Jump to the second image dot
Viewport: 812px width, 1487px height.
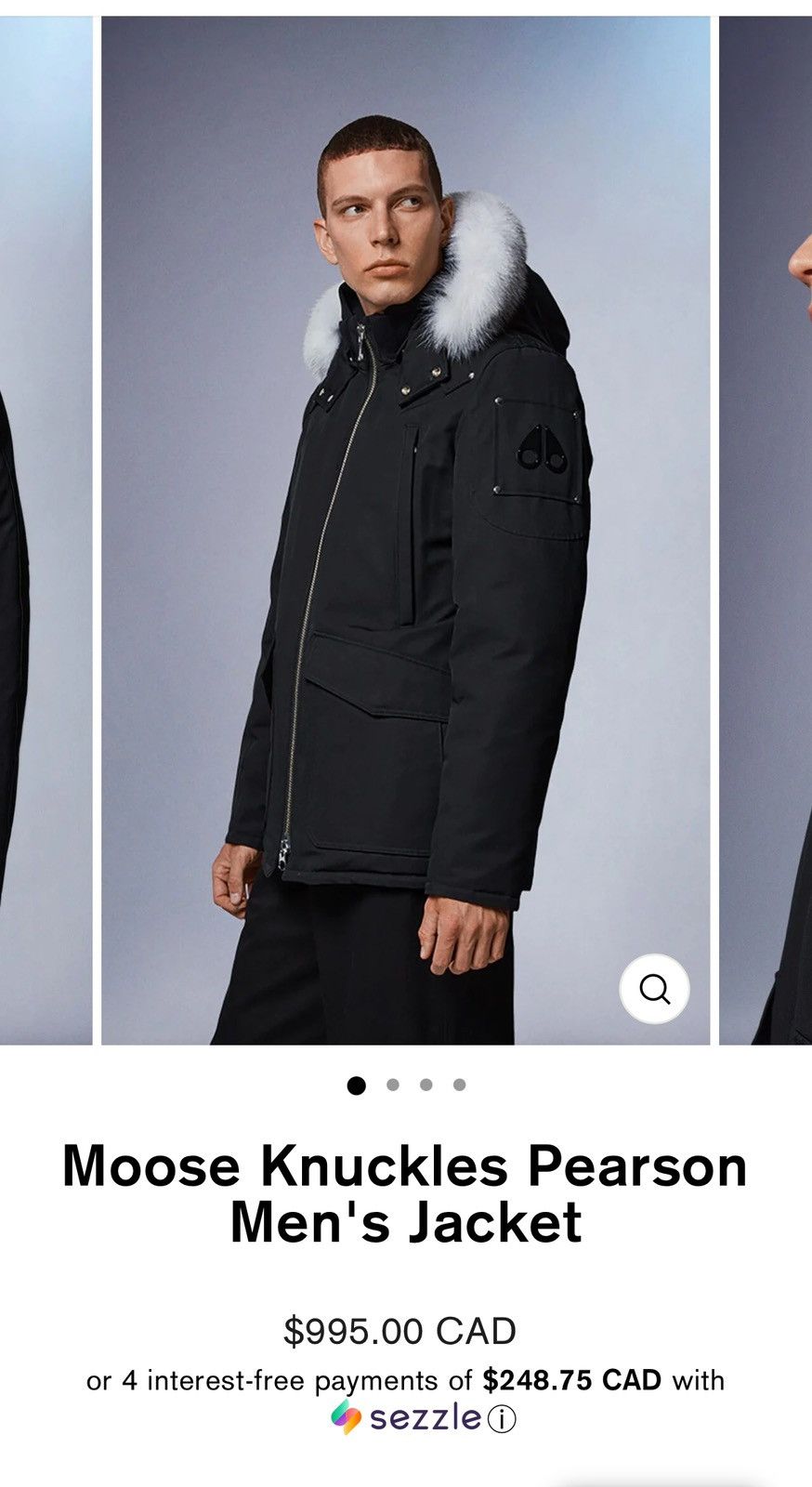click(393, 1085)
